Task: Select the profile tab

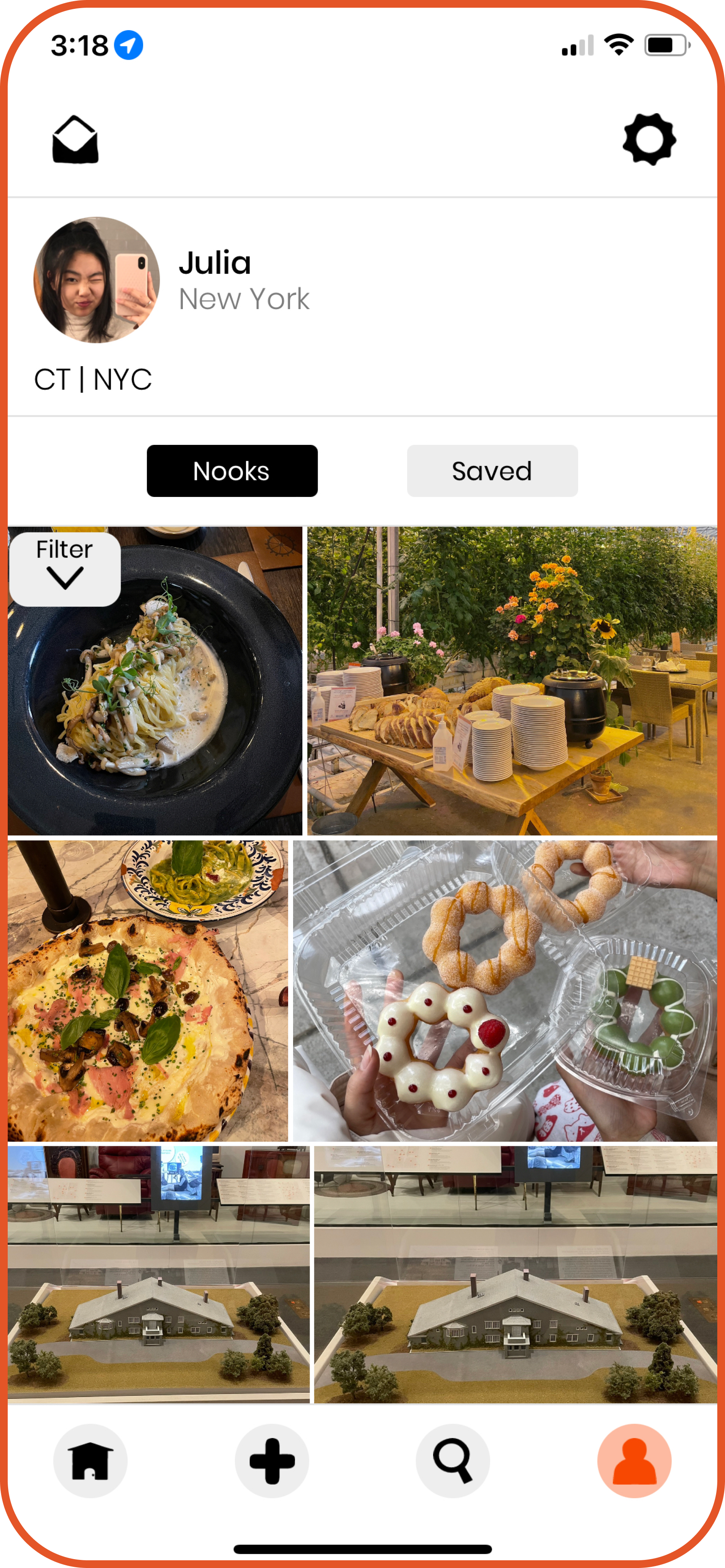Action: click(x=634, y=1460)
